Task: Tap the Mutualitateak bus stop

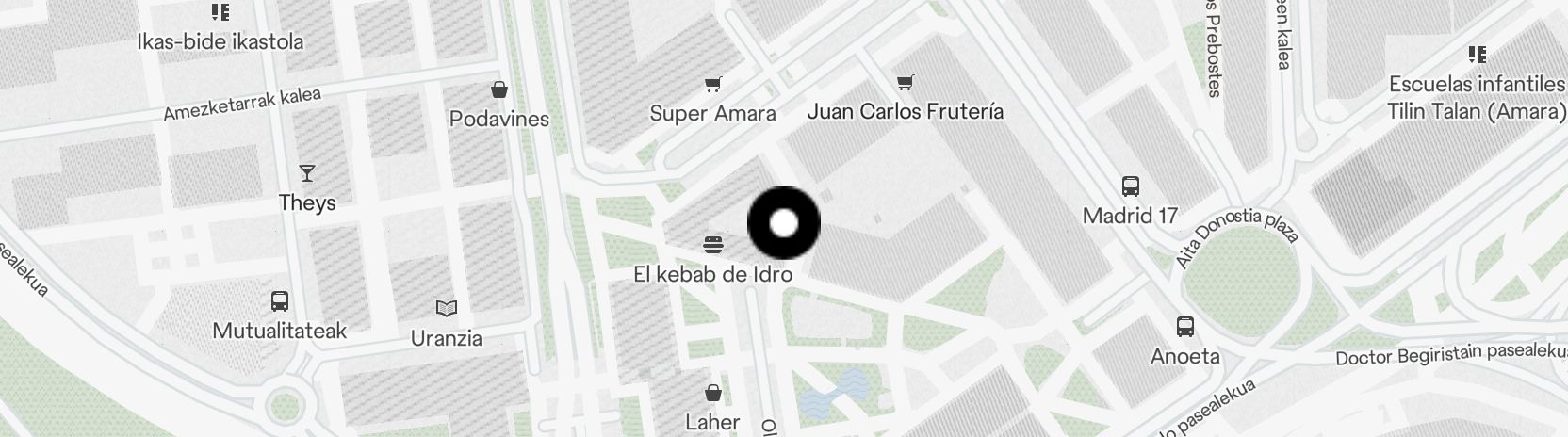Action: click(280, 301)
